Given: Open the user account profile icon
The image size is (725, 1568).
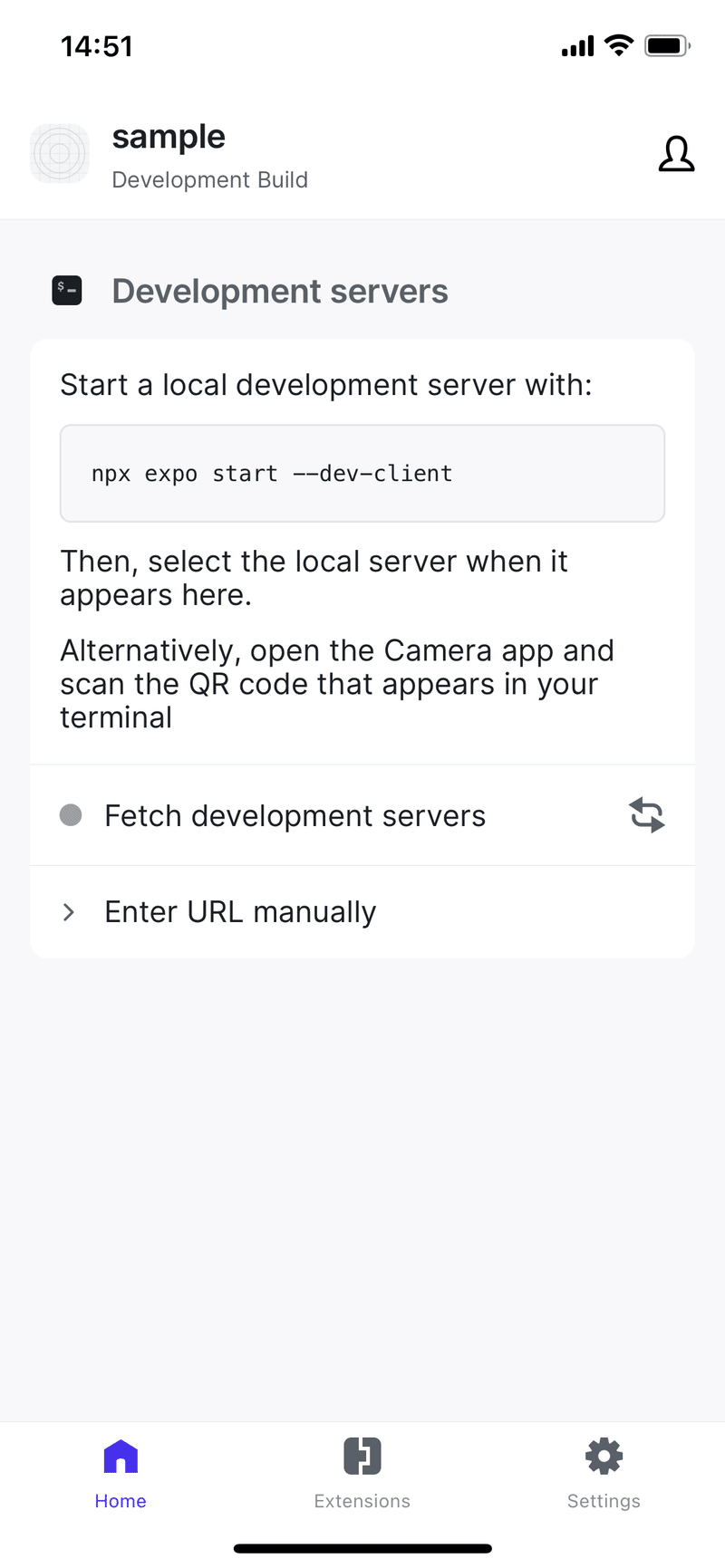Looking at the screenshot, I should point(676,154).
